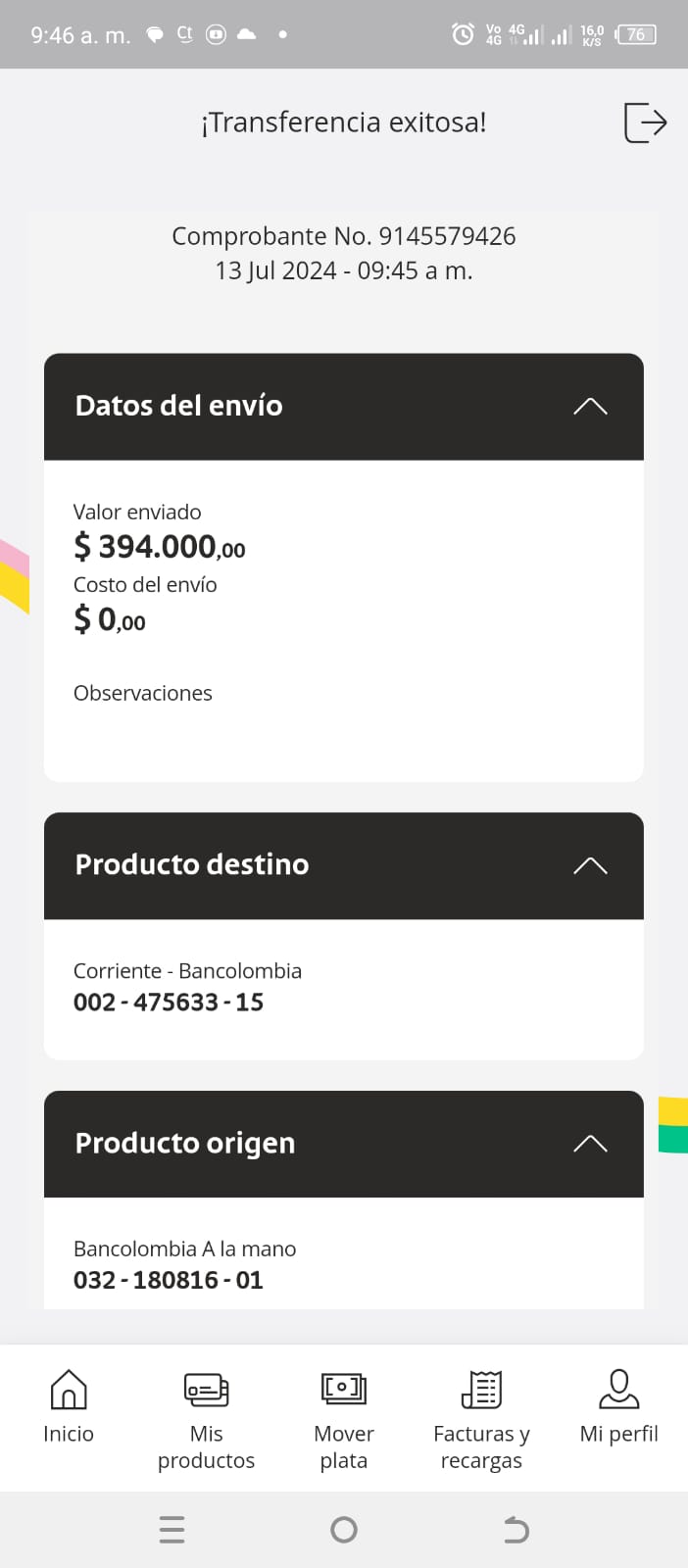Collapse the Datos del envío section
This screenshot has height=1568, width=688.
click(590, 407)
